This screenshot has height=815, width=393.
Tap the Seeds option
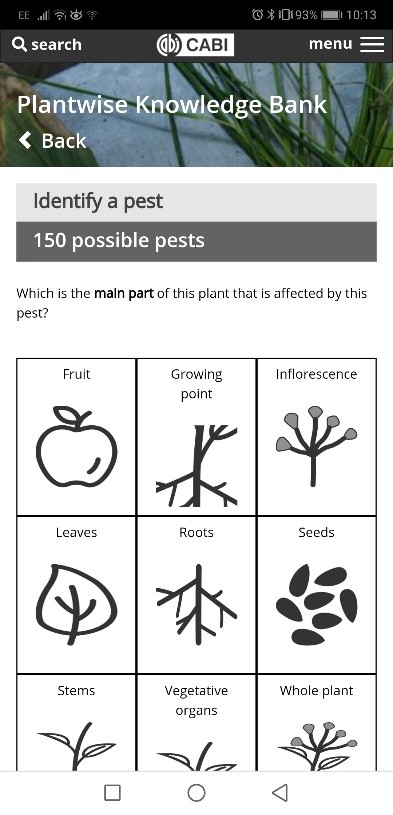point(317,595)
